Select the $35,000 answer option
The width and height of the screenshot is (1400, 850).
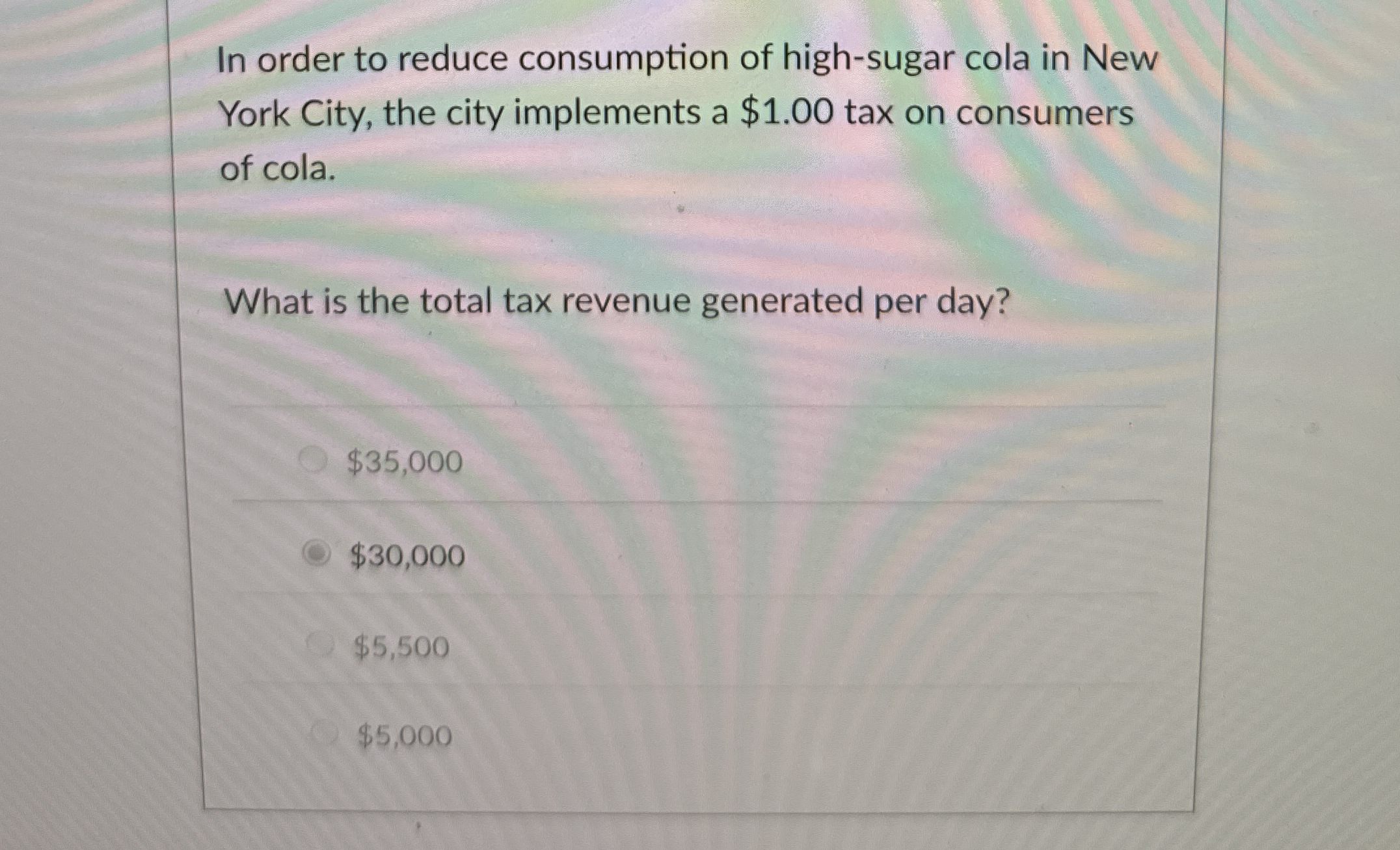coord(312,461)
